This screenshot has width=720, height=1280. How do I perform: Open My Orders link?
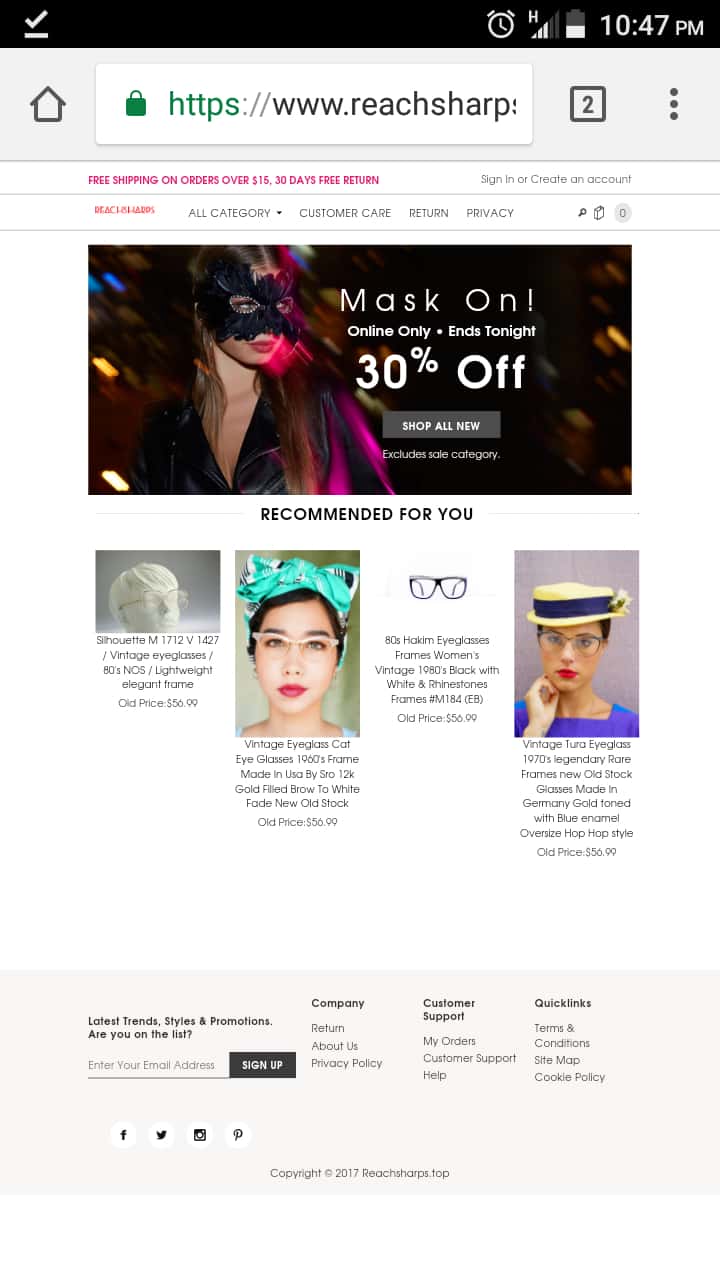[449, 1041]
